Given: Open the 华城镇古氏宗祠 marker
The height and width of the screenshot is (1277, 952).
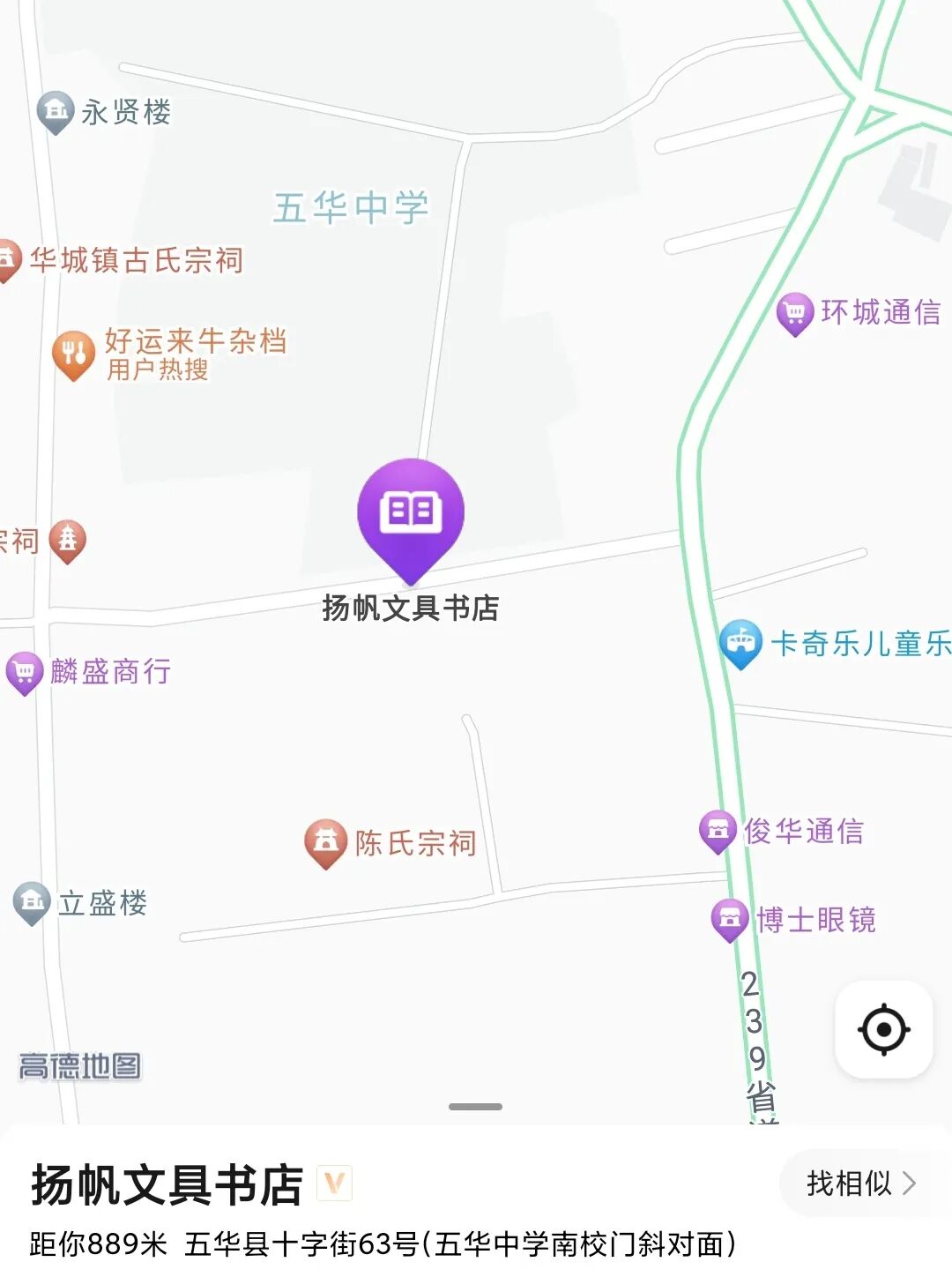Looking at the screenshot, I should coord(7,260).
